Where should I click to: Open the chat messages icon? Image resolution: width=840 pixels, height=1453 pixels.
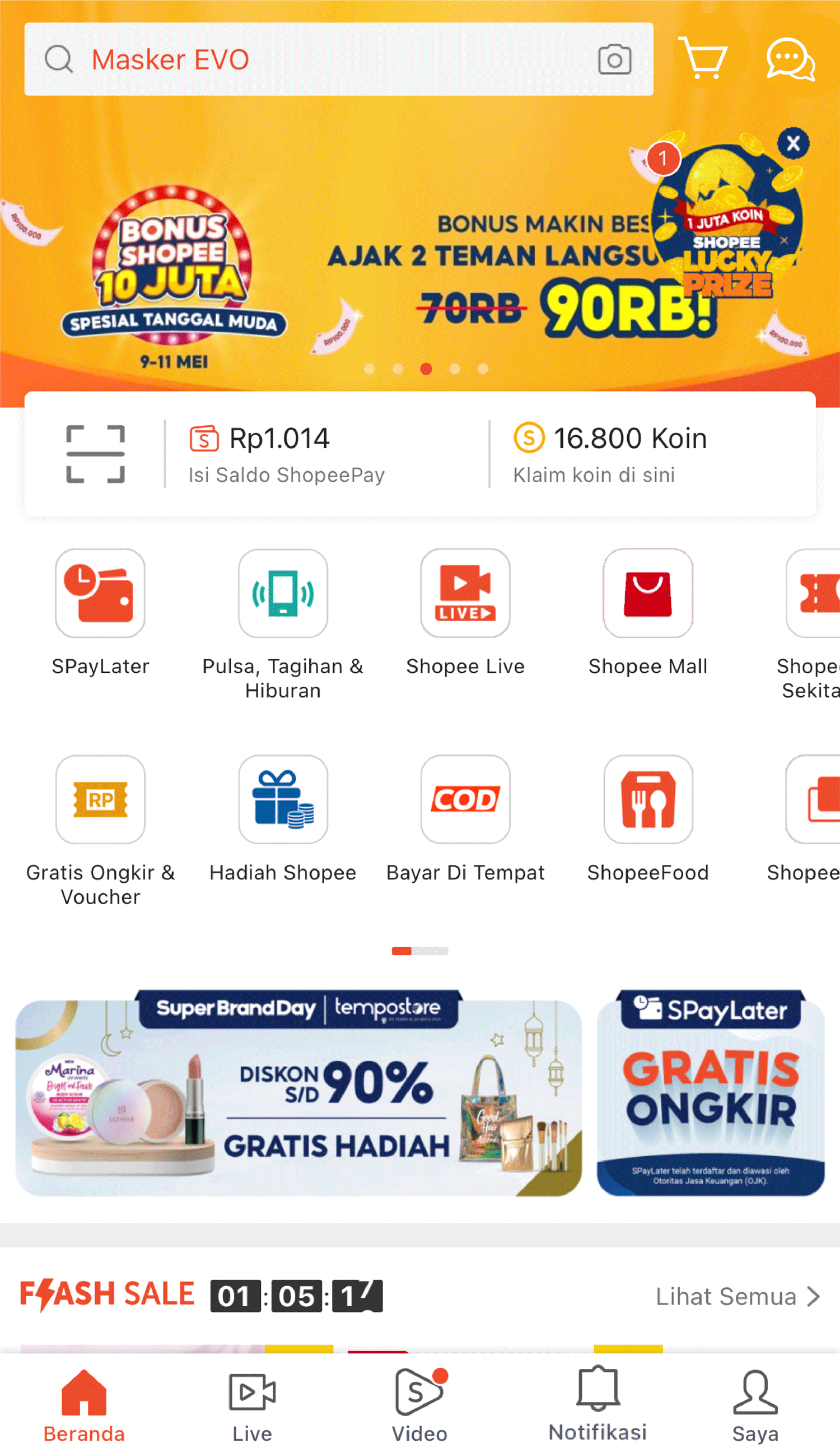pos(790,59)
